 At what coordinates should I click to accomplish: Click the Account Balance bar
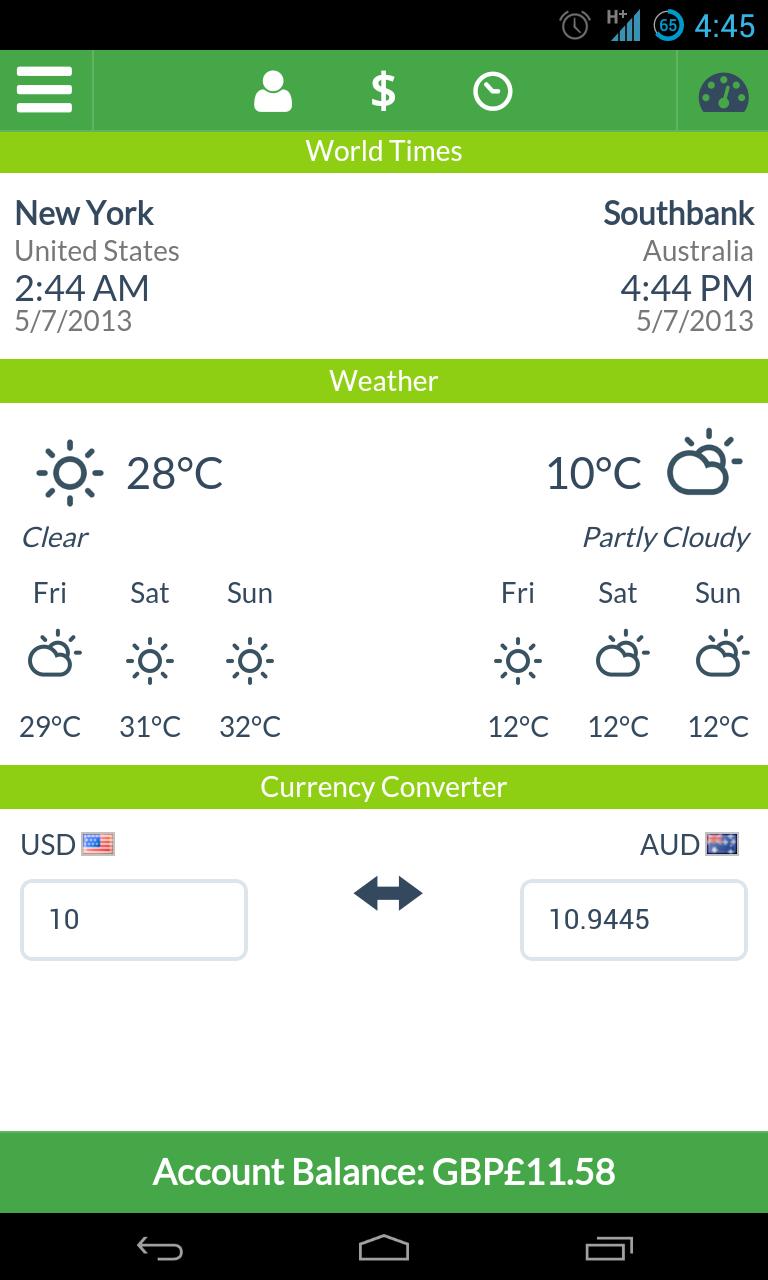click(384, 1171)
